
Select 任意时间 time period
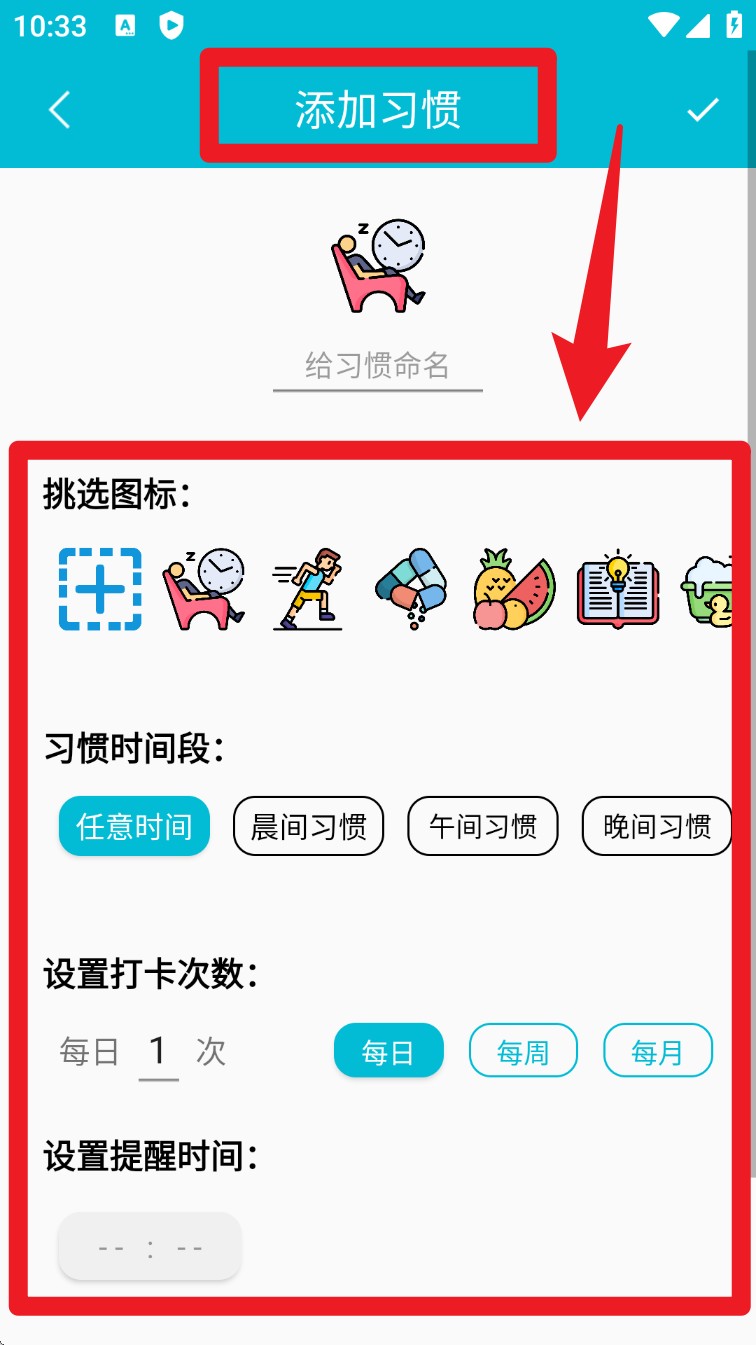[134, 826]
